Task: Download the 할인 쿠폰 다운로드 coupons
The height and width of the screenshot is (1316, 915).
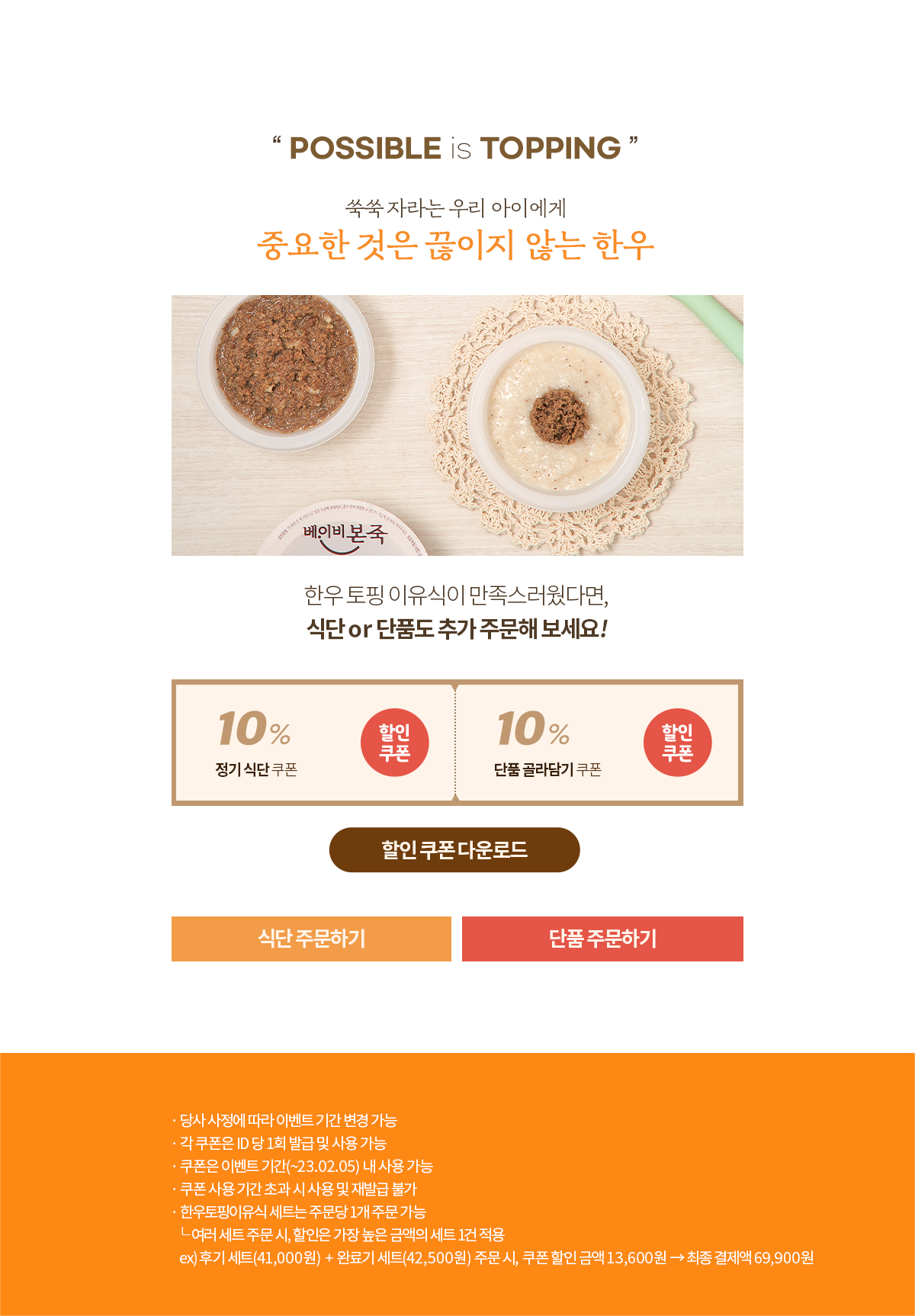Action: click(x=454, y=849)
